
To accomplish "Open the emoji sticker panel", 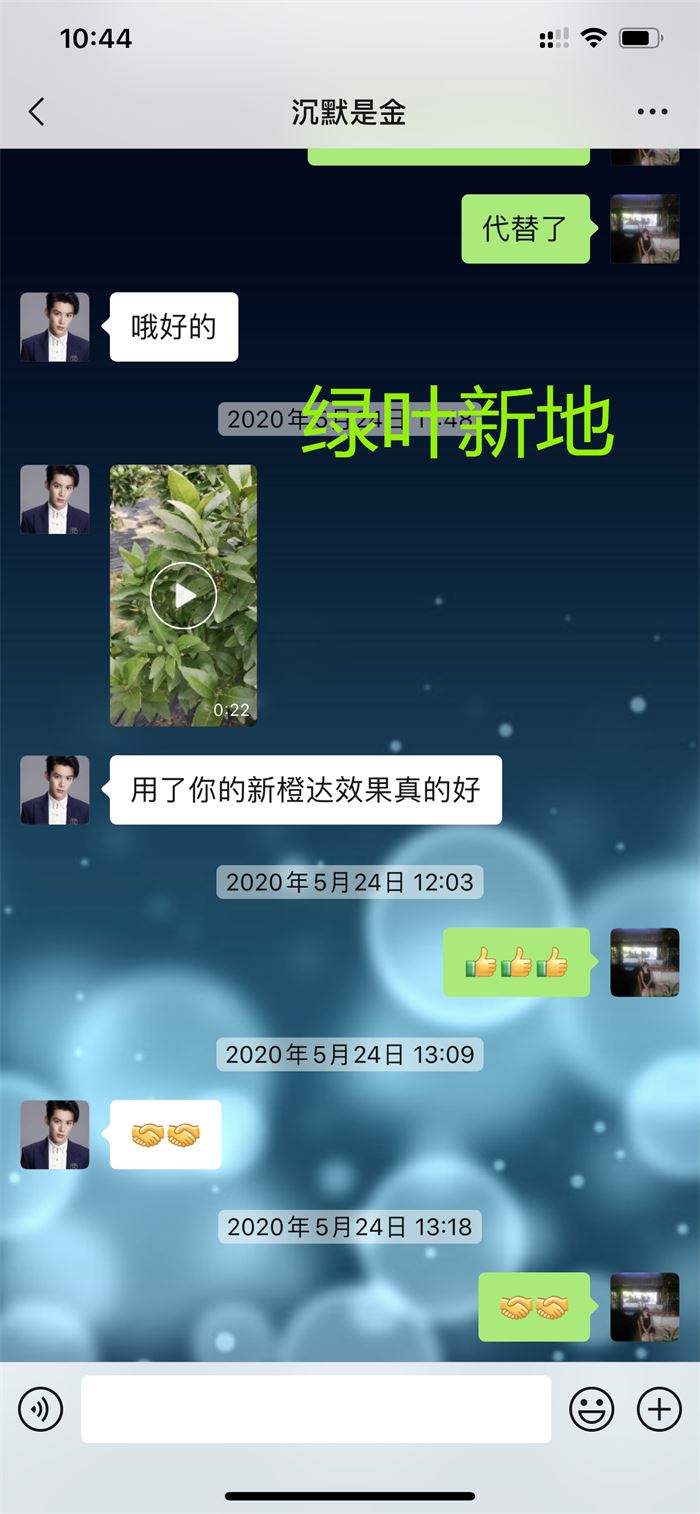I will point(592,1409).
